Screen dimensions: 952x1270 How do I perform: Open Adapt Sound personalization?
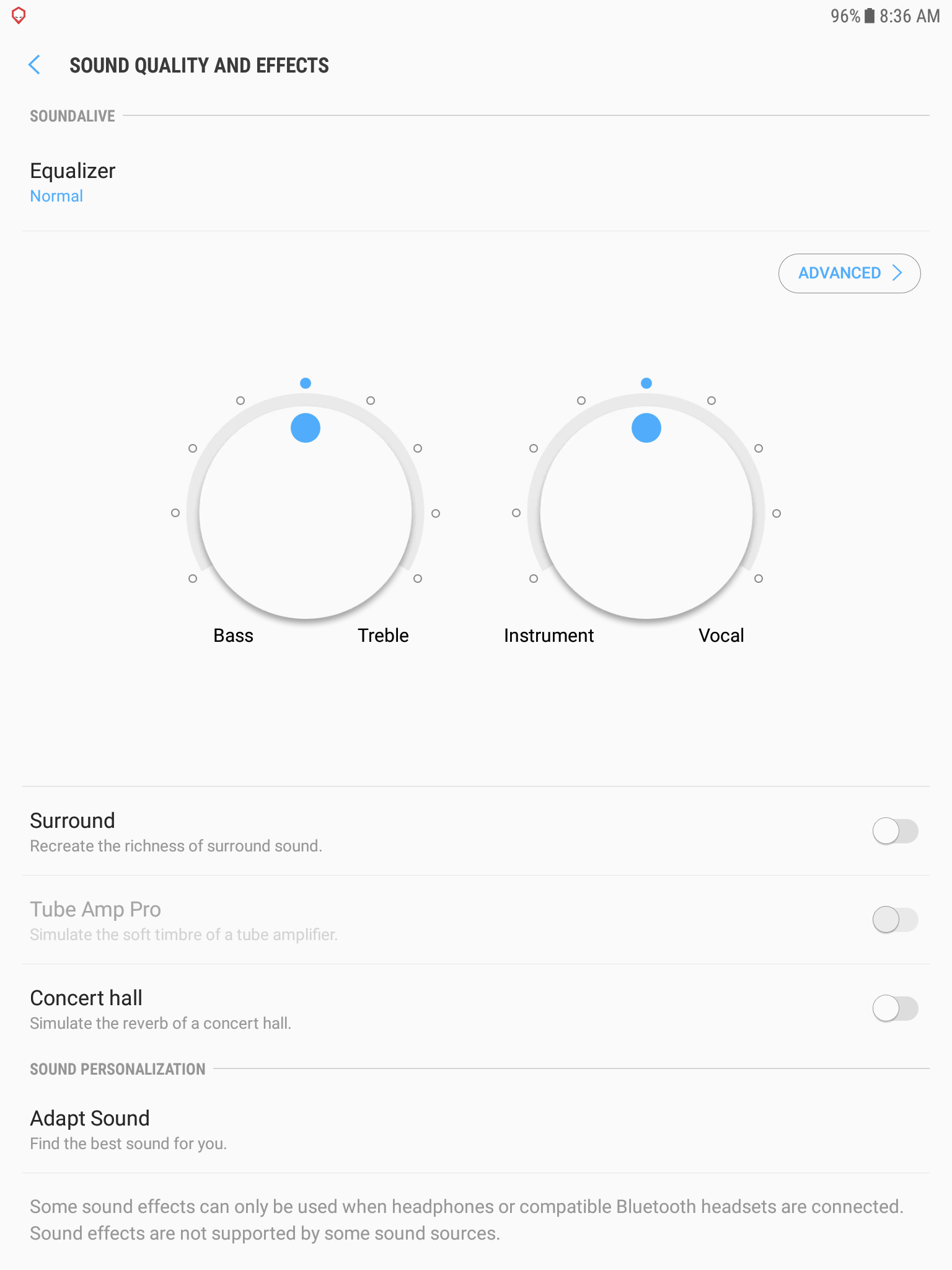click(x=90, y=1129)
